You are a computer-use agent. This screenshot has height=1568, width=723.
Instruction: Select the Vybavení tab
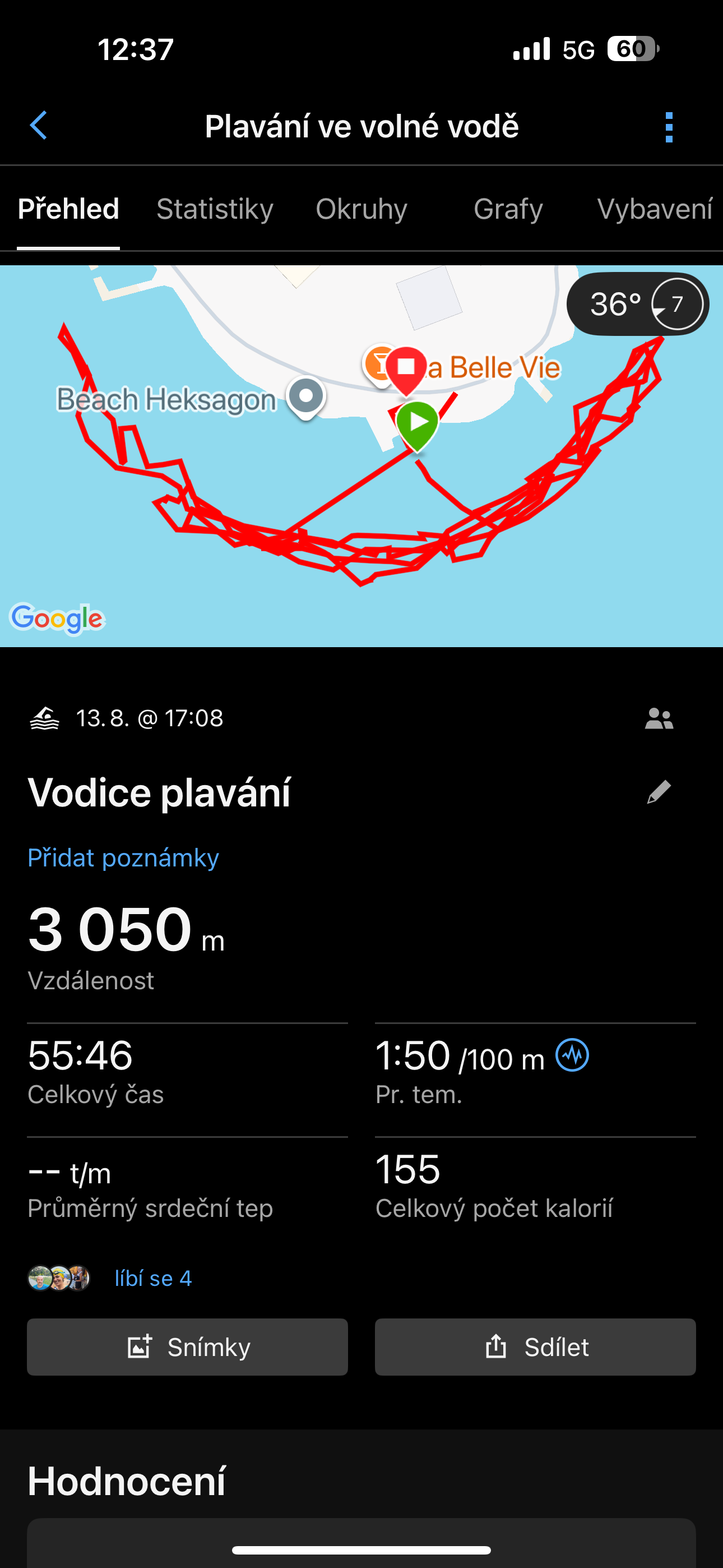point(654,209)
